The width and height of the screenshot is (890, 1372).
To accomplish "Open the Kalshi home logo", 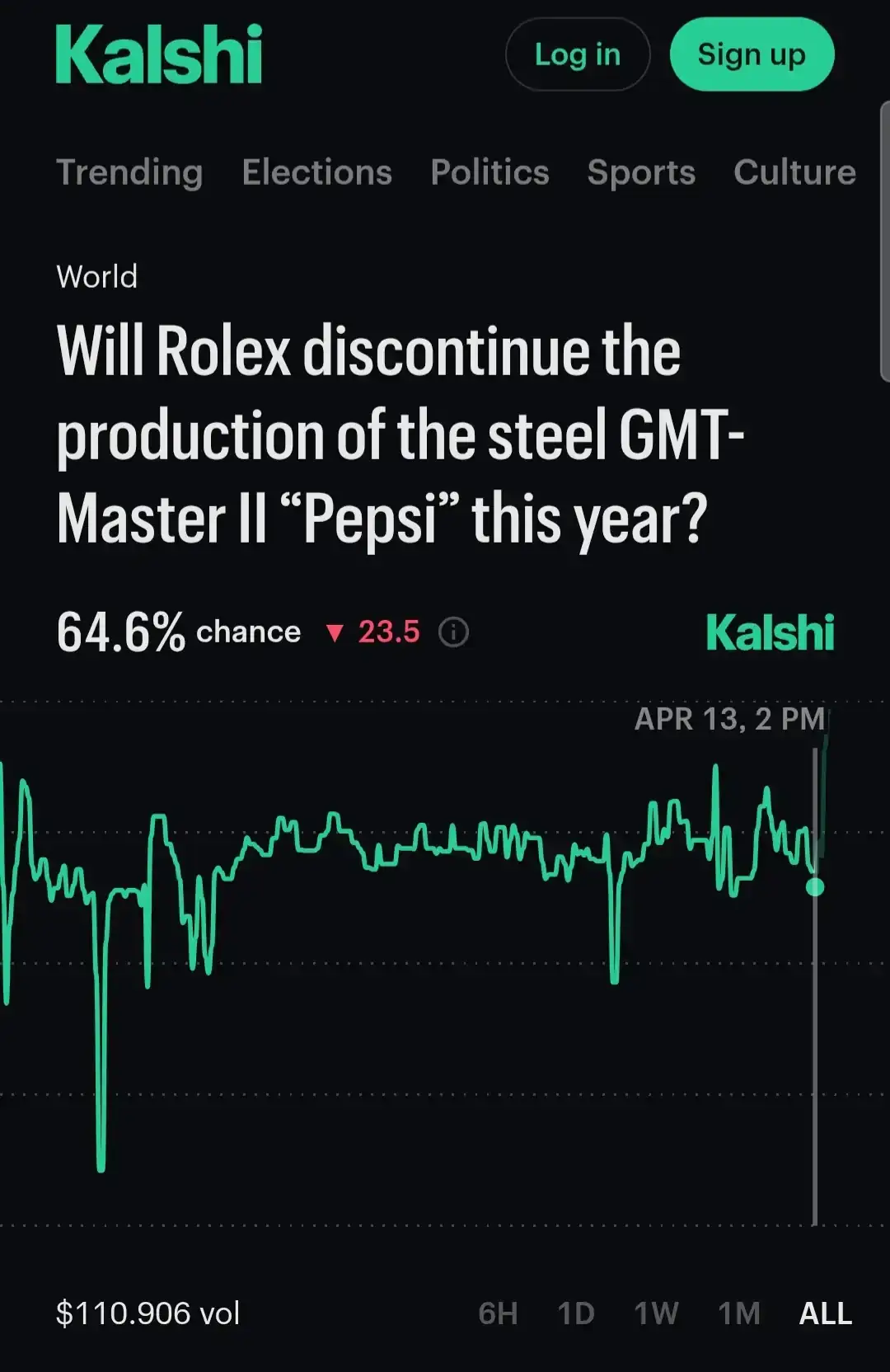I will pyautogui.click(x=159, y=54).
